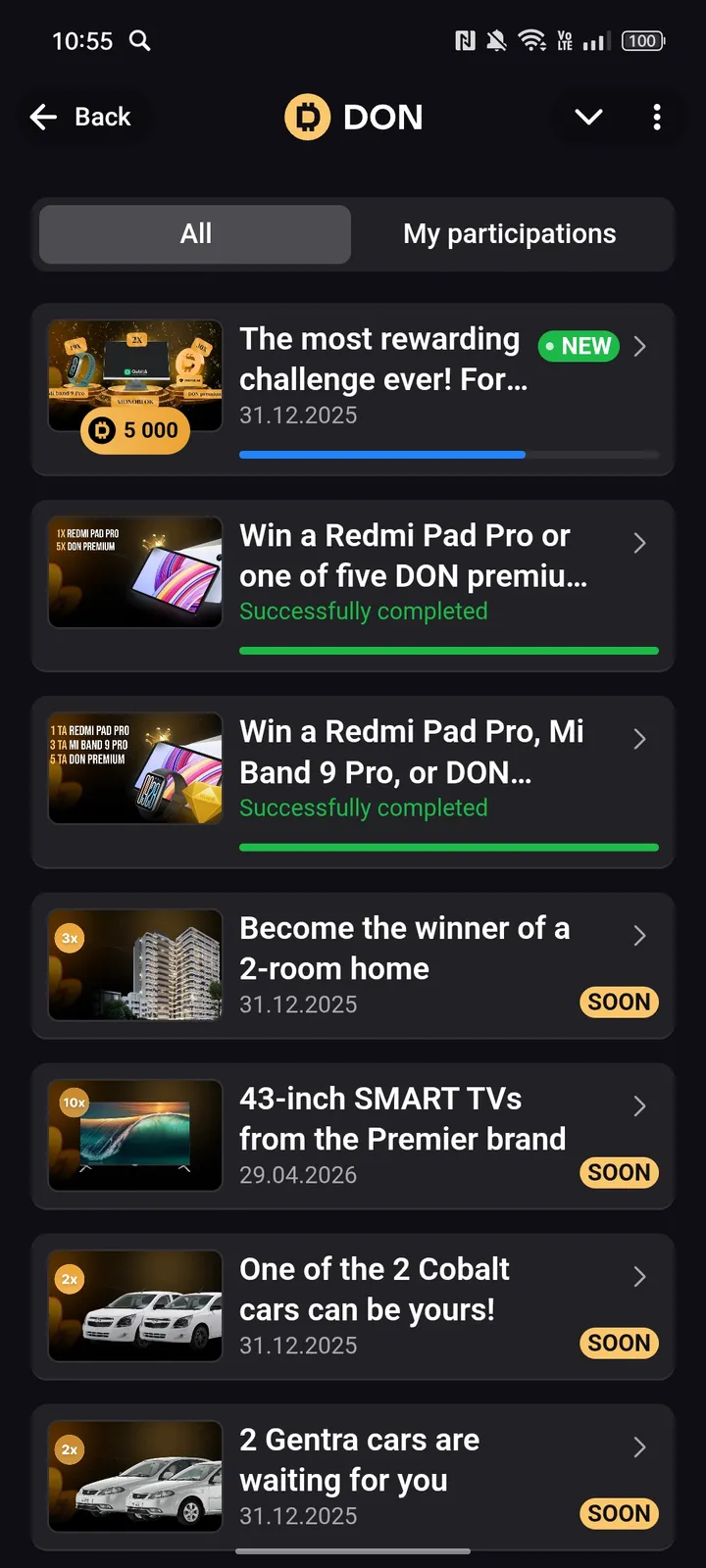Tap the back arrow icon

point(43,117)
